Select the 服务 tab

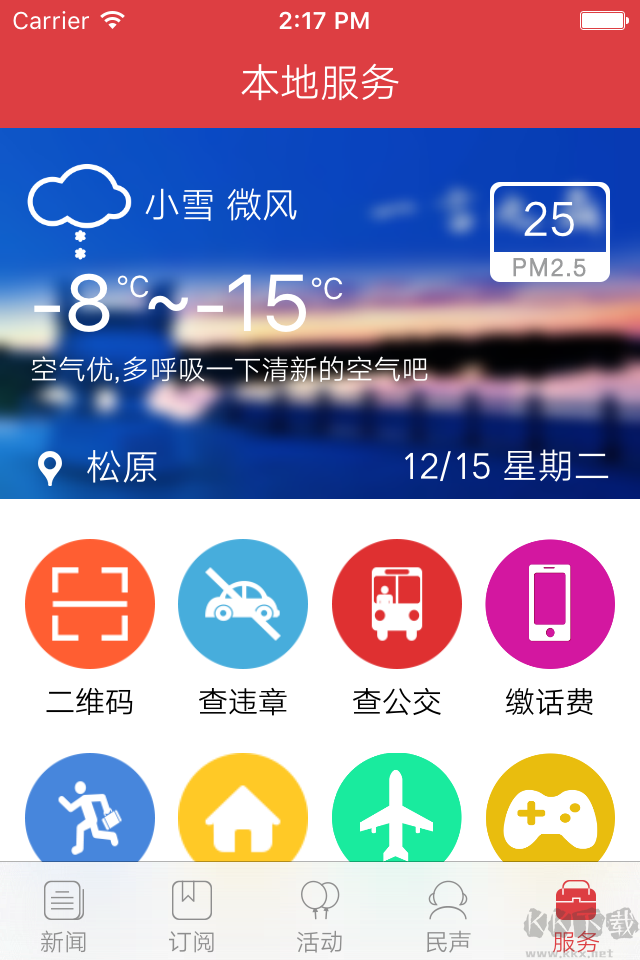pyautogui.click(x=576, y=914)
